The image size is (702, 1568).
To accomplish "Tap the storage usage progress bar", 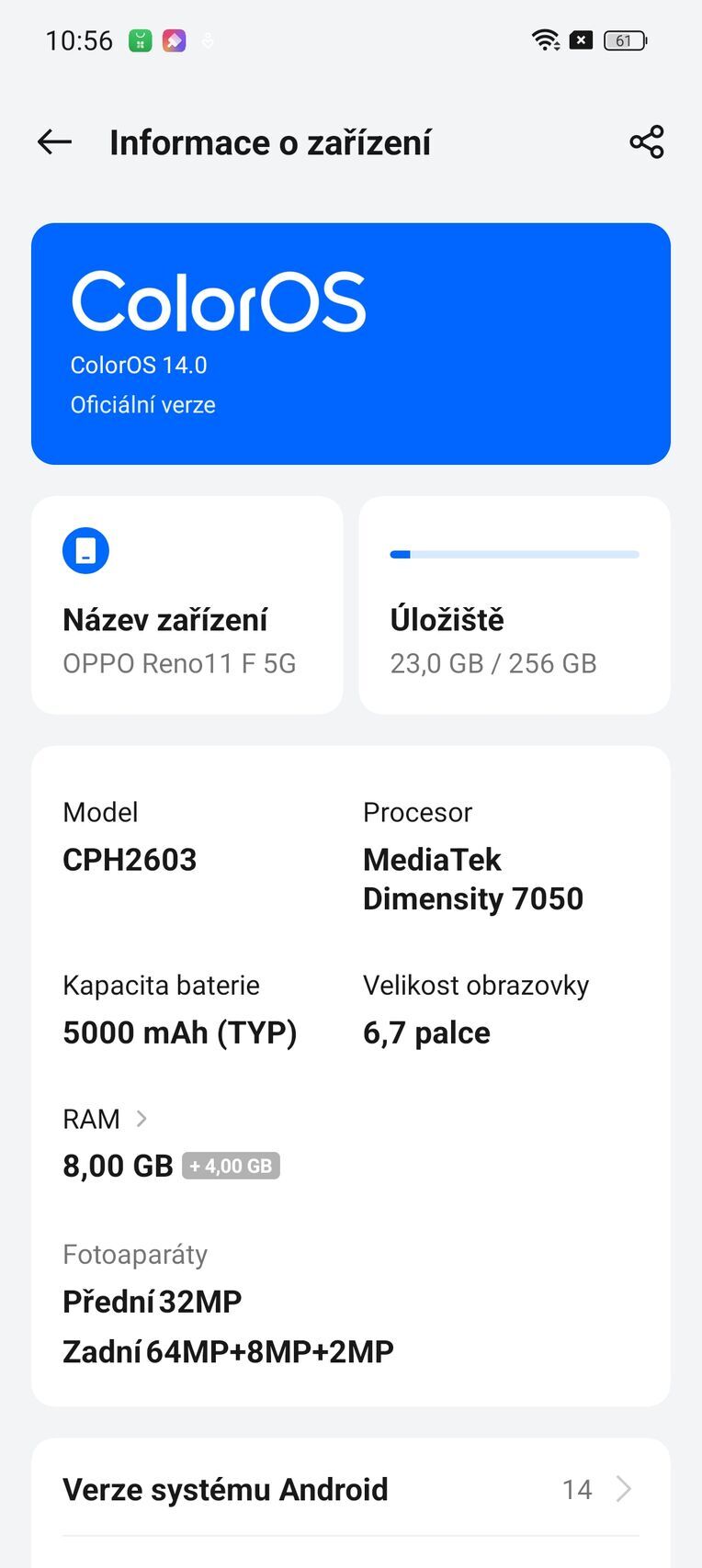I will click(515, 554).
